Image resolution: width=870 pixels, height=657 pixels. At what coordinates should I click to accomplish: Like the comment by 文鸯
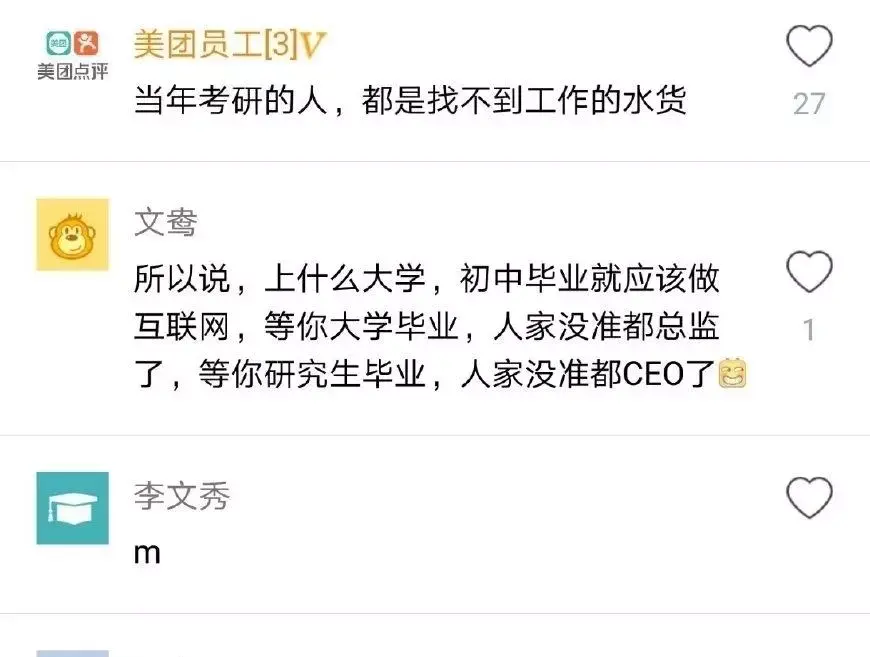pyautogui.click(x=809, y=273)
